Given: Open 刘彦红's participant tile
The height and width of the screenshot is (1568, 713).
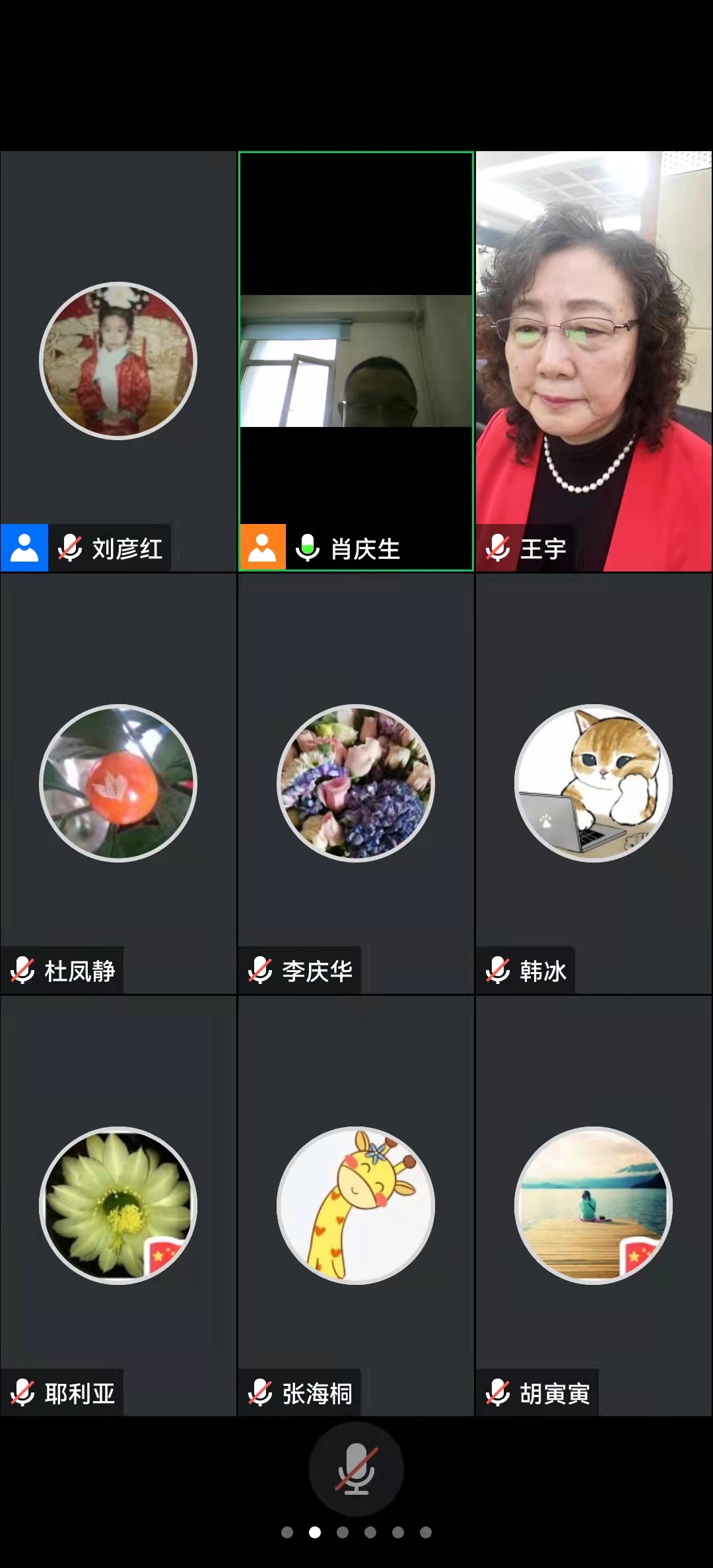Looking at the screenshot, I should coord(118,361).
